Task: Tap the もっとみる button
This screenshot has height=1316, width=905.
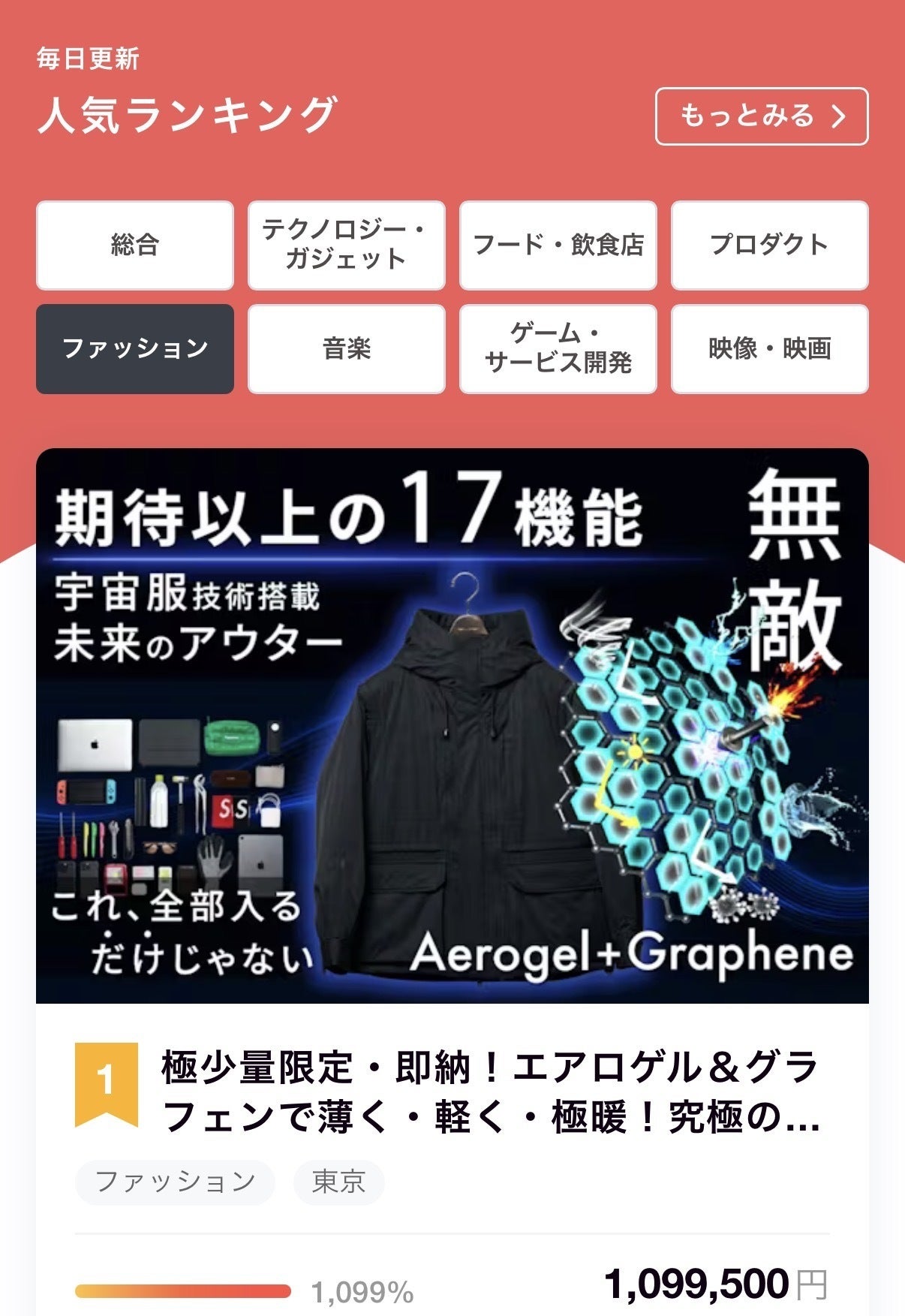Action: [x=761, y=116]
